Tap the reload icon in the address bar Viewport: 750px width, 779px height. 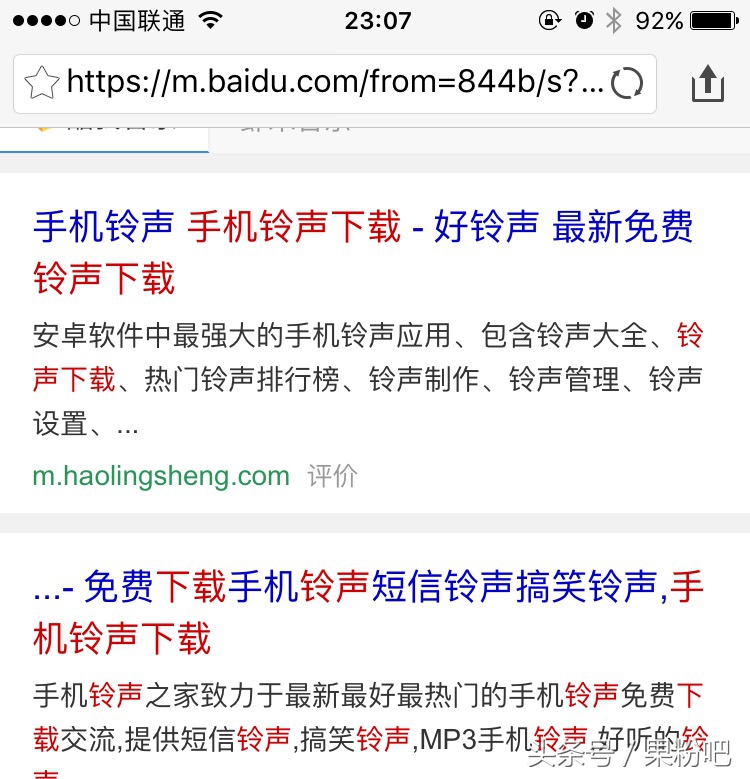[627, 84]
